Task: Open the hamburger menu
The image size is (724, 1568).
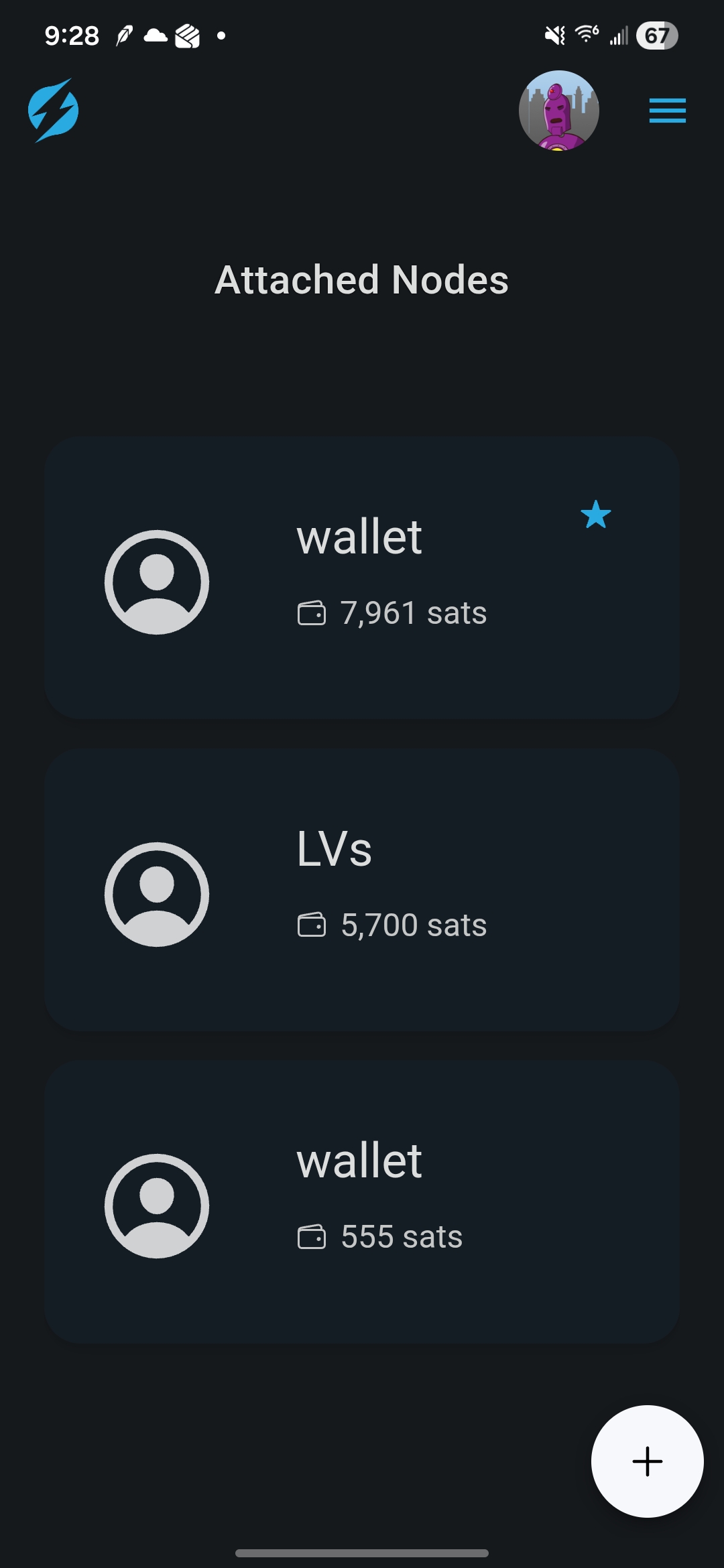Action: pyautogui.click(x=667, y=111)
